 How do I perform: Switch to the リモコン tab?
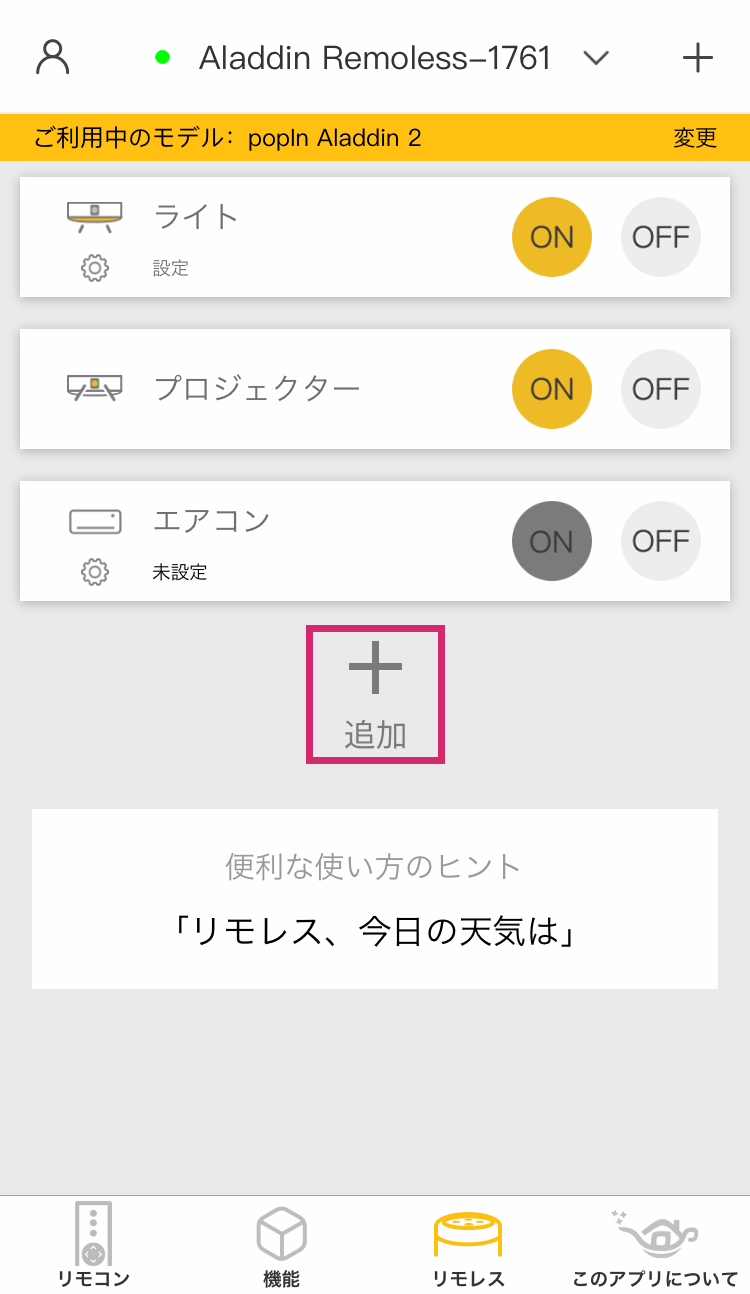(93, 1244)
